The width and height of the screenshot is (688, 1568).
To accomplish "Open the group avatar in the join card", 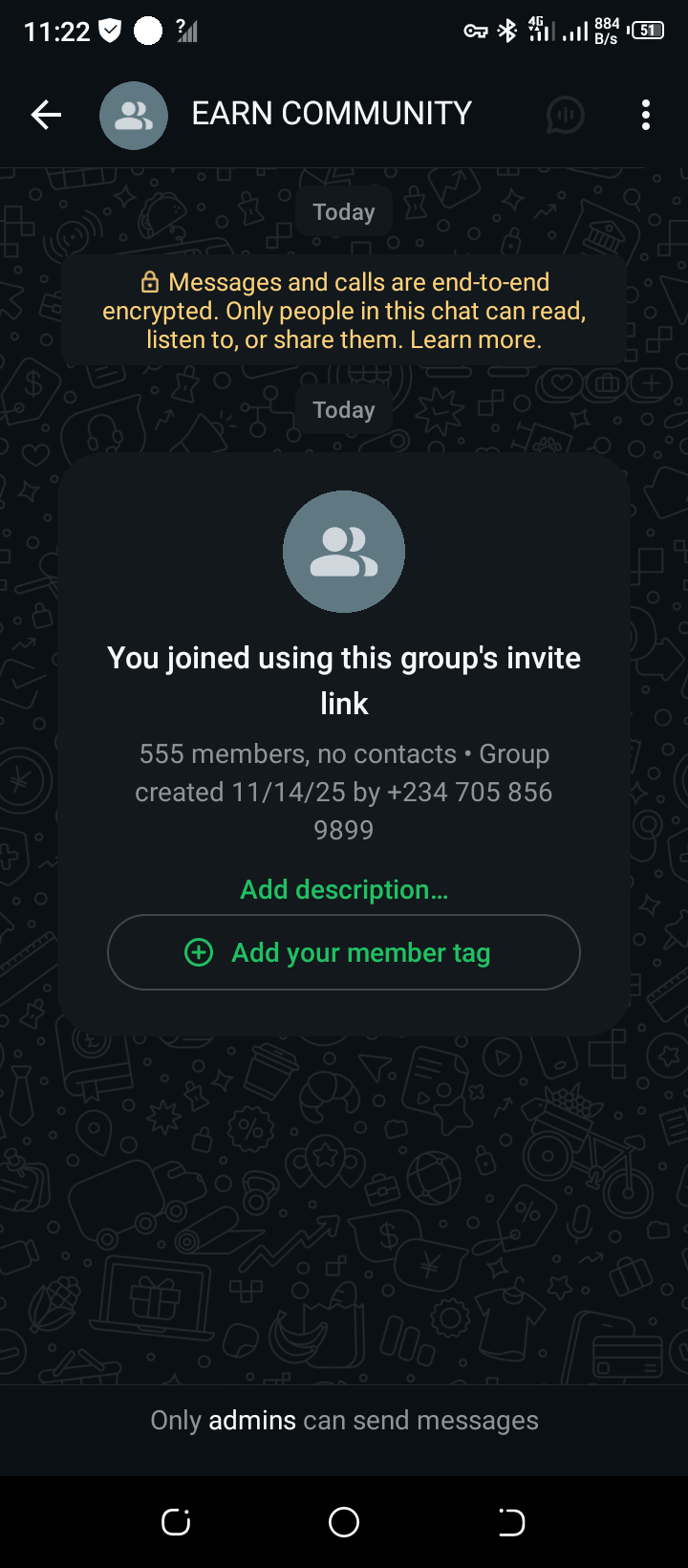I will point(344,552).
